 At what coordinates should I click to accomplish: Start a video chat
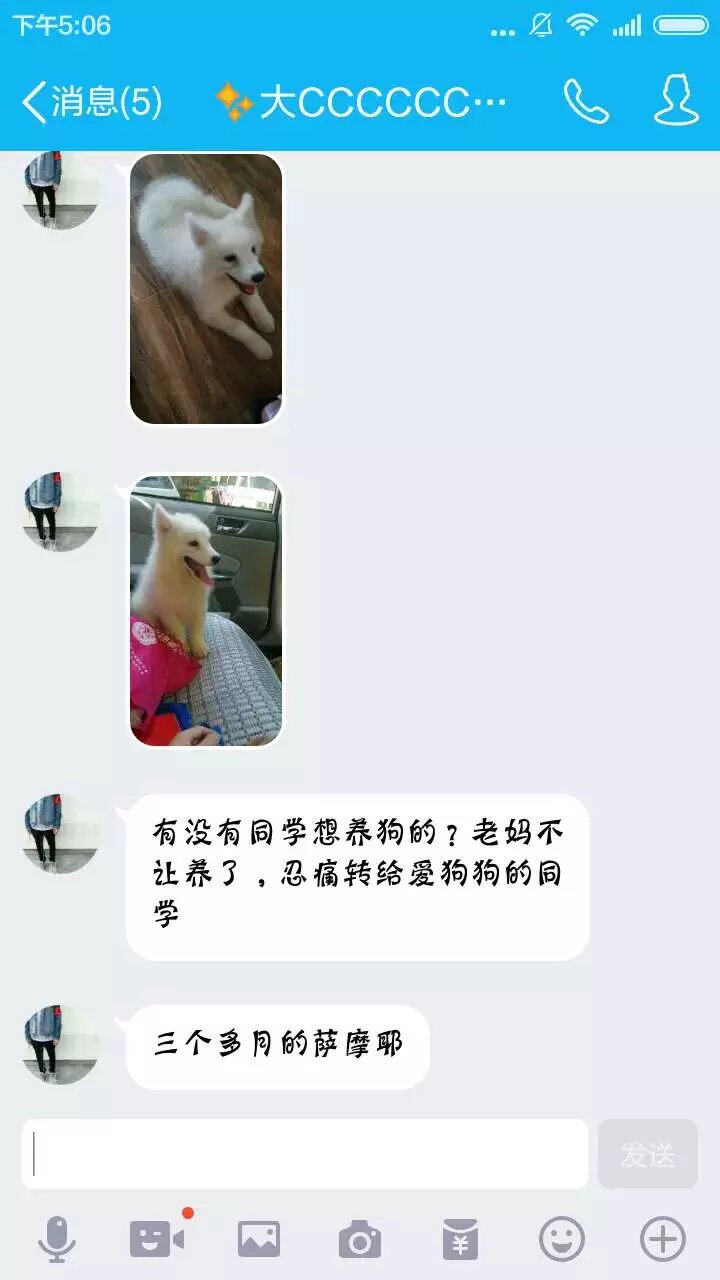(x=157, y=1240)
